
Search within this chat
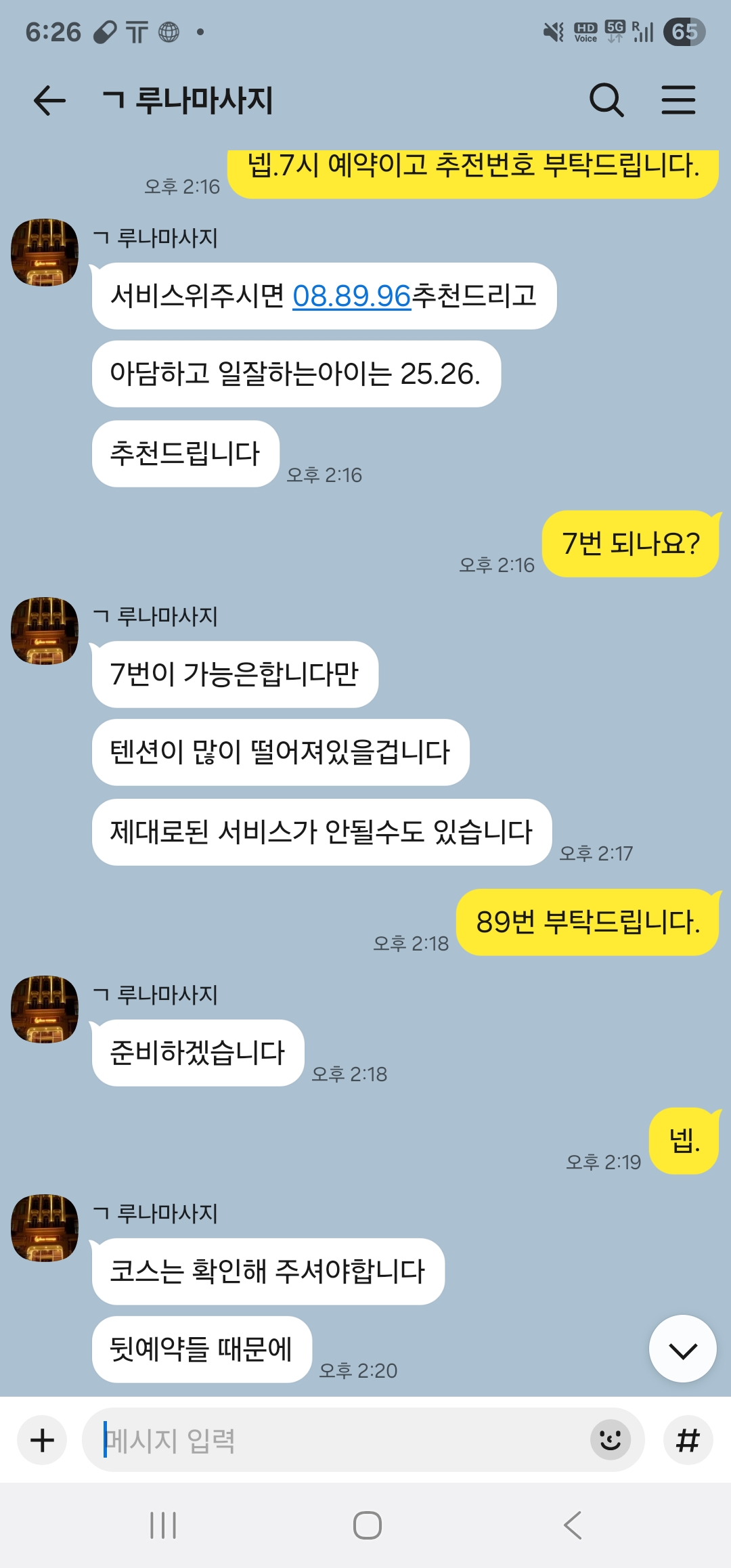(606, 101)
